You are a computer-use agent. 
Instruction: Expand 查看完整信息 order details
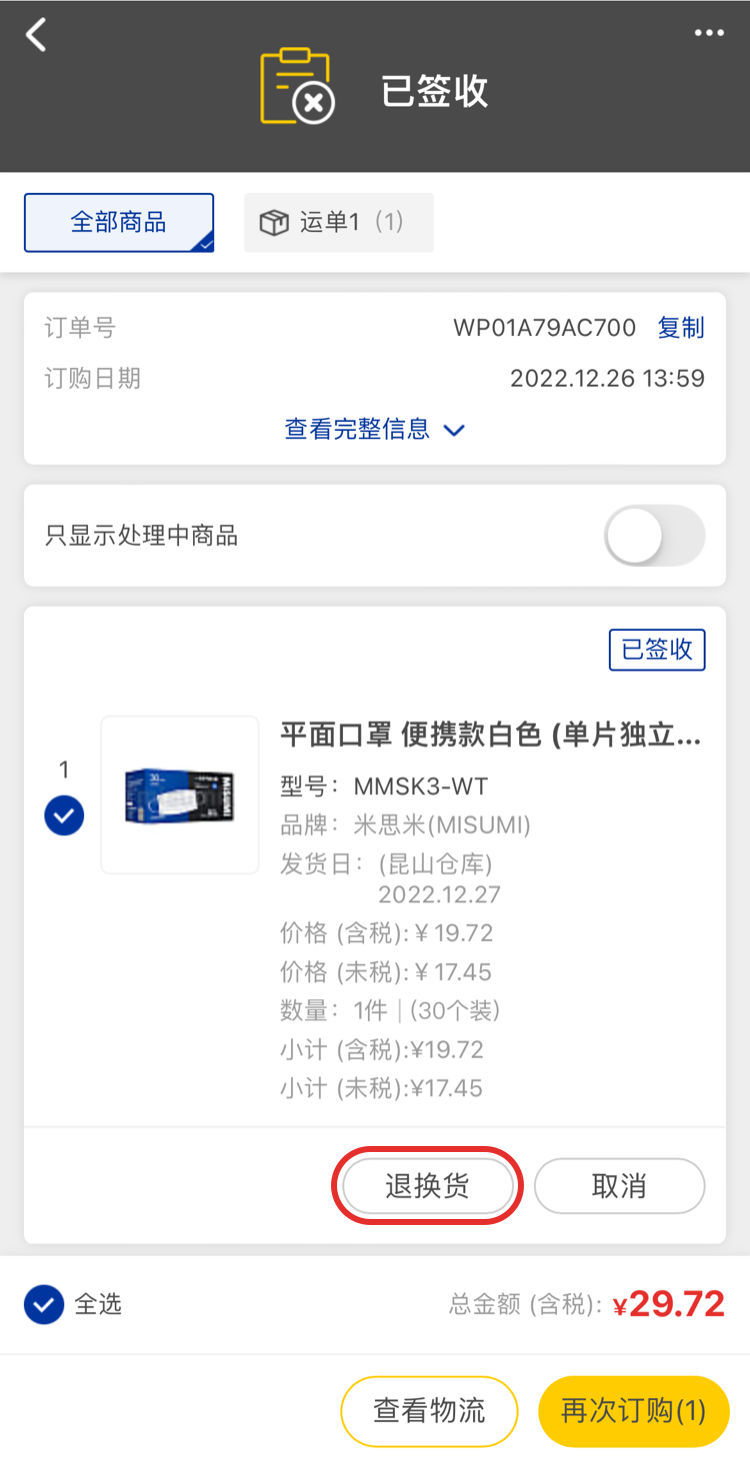375,429
